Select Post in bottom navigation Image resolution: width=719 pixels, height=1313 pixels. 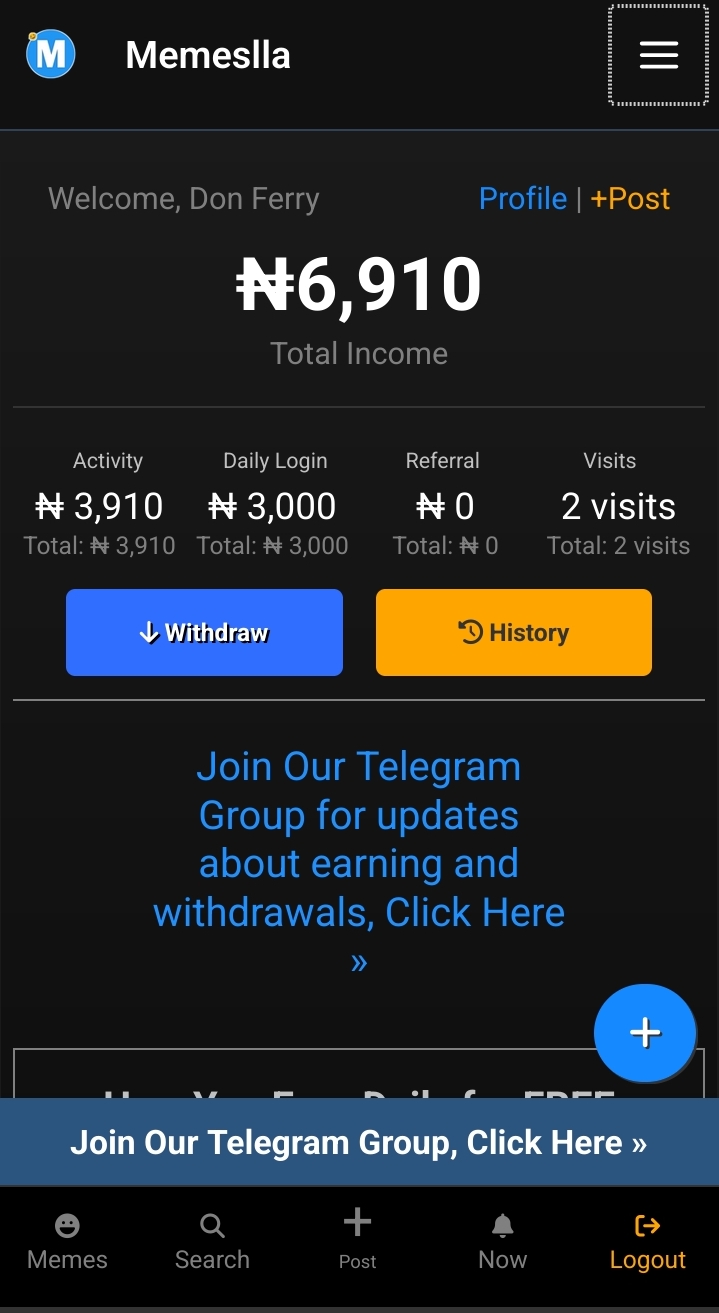pyautogui.click(x=357, y=1240)
